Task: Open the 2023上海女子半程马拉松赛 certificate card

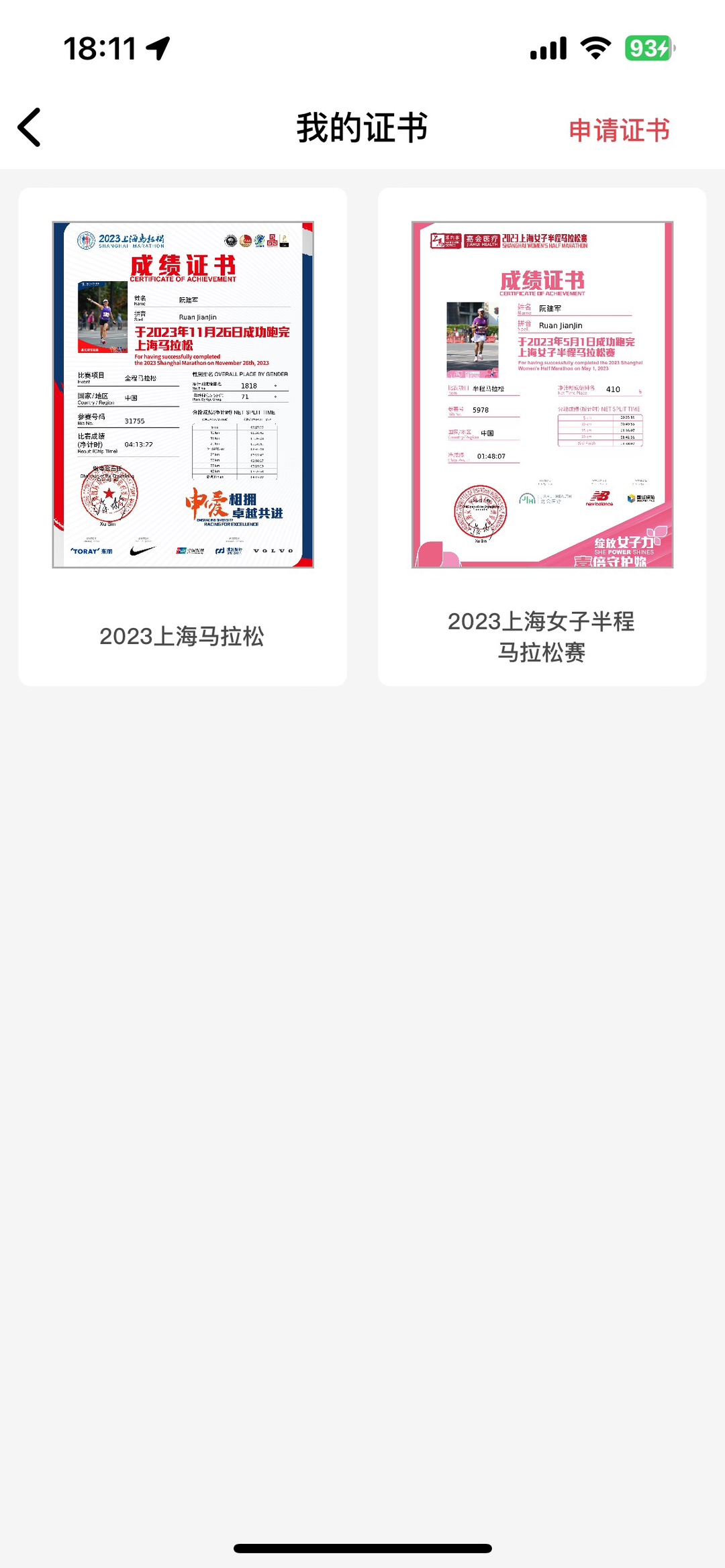Action: coord(542,436)
